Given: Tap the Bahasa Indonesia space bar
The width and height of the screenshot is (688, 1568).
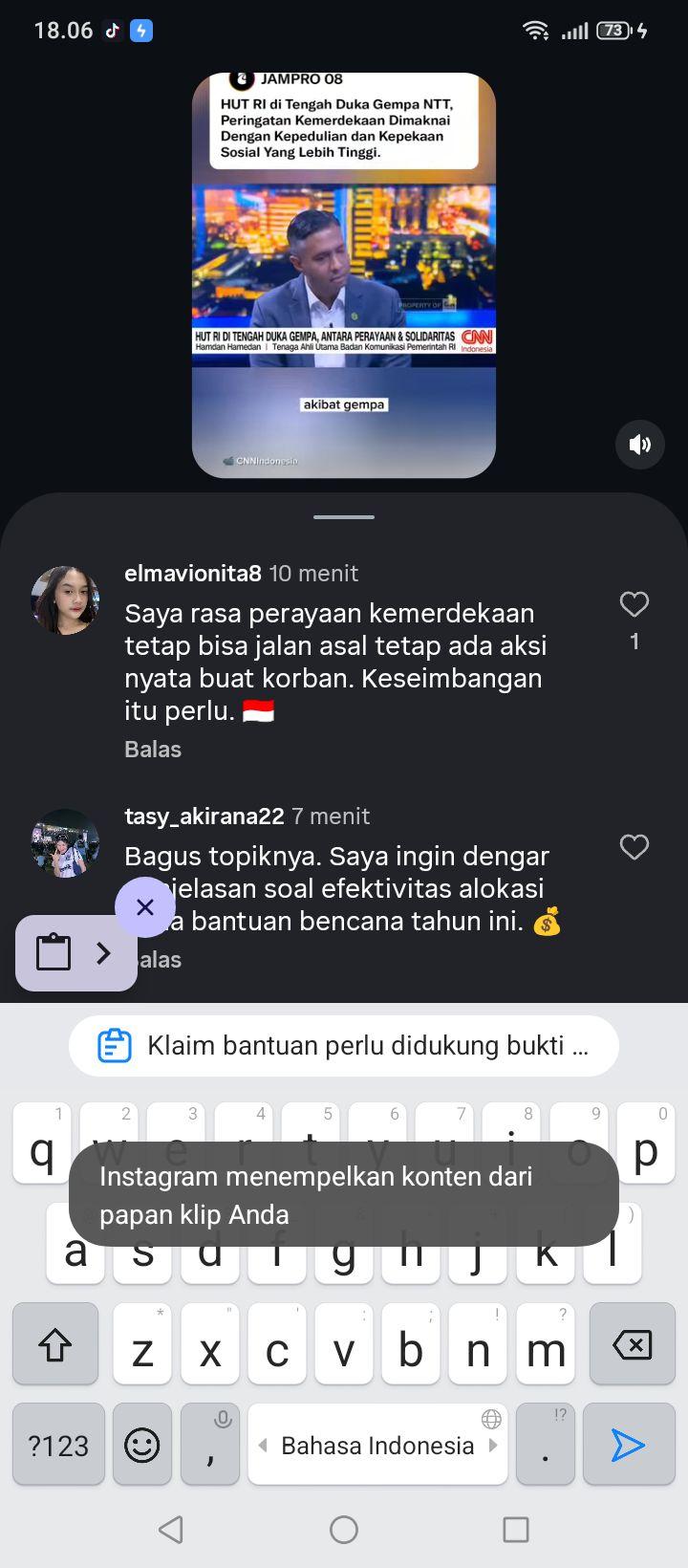Looking at the screenshot, I should (377, 1445).
